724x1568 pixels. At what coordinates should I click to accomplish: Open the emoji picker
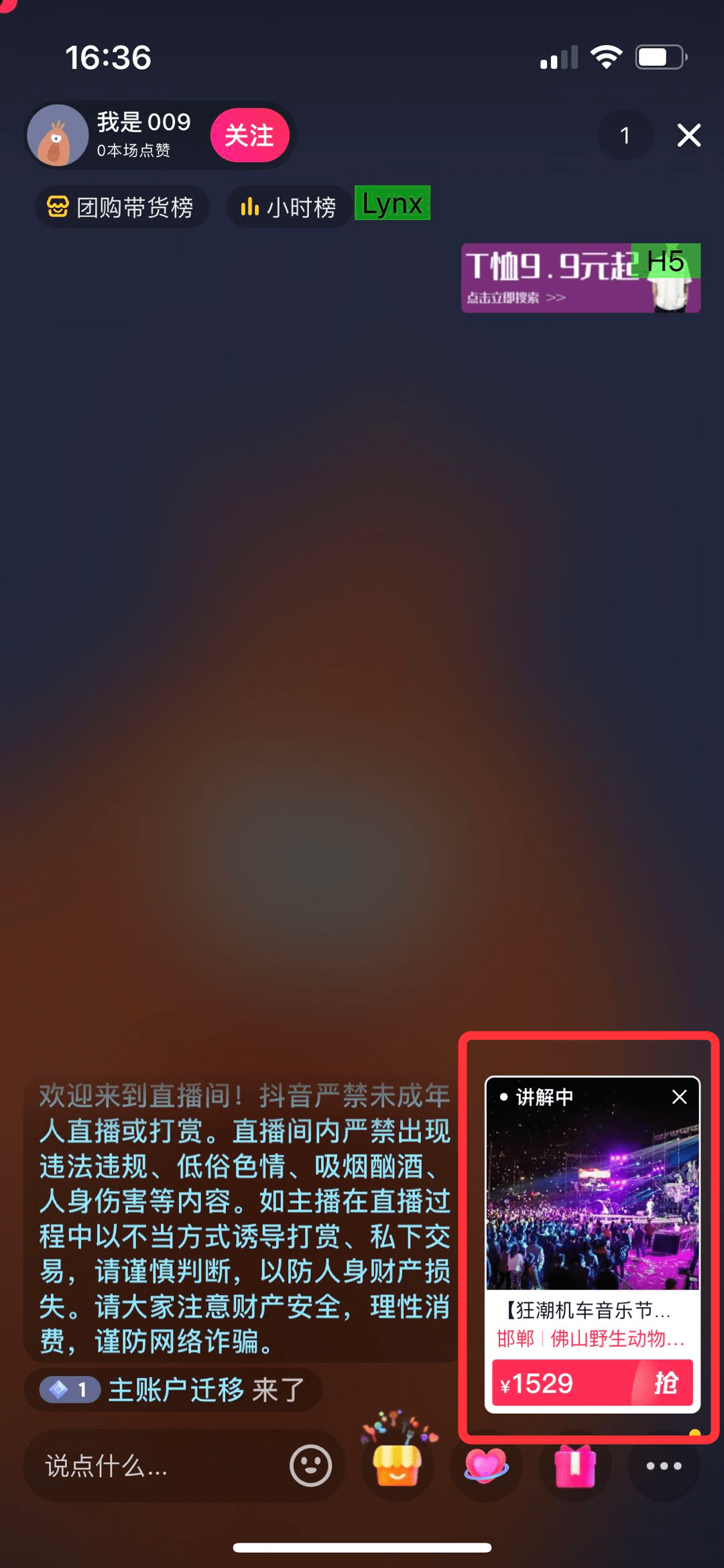point(310,1466)
